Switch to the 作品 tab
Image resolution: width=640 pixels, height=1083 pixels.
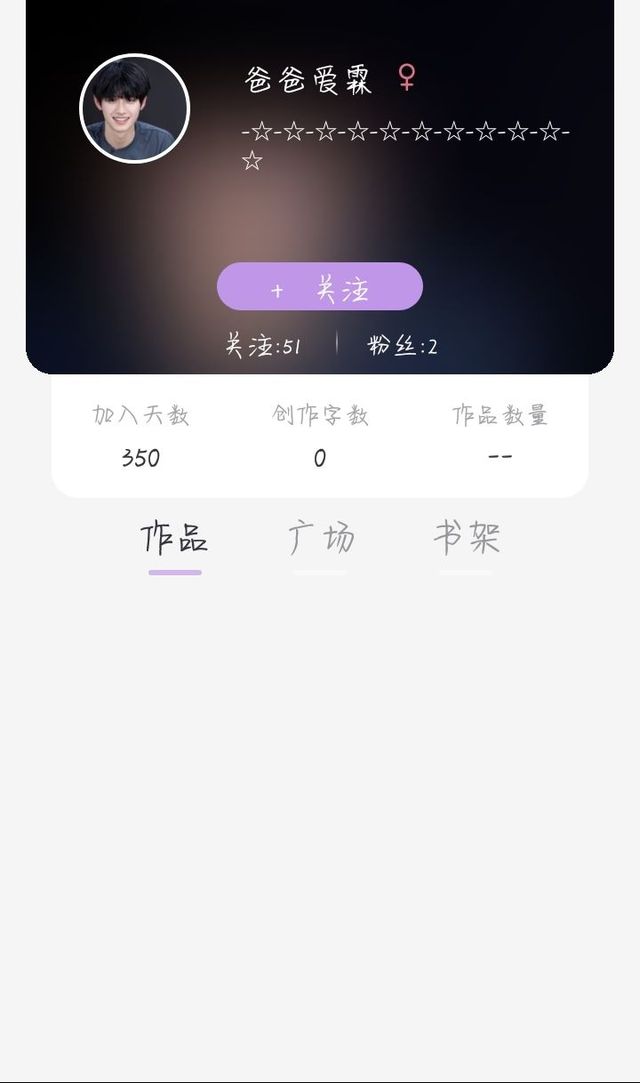click(174, 539)
